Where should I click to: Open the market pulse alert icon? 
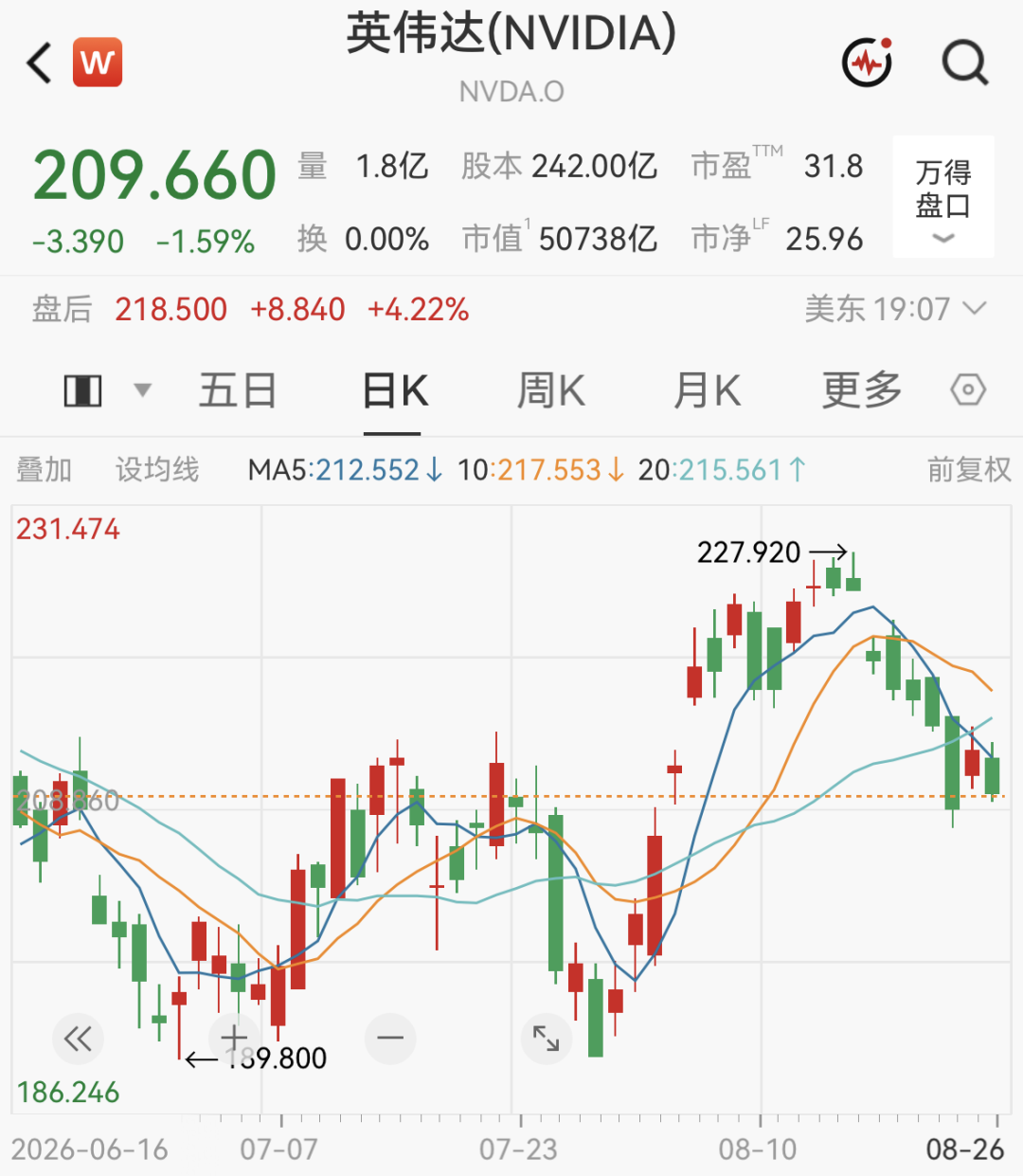point(868,63)
